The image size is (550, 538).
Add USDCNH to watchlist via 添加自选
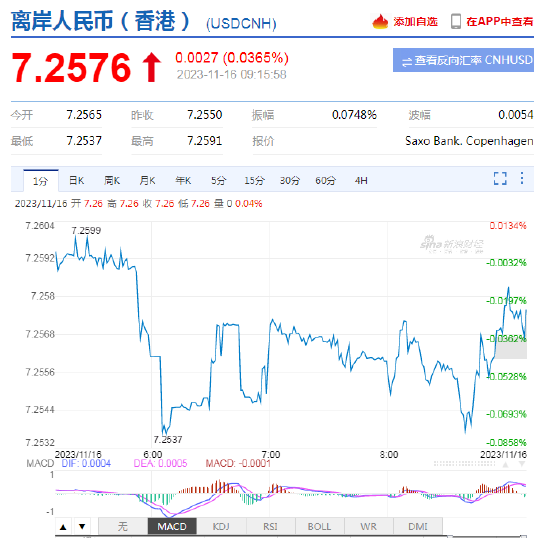(405, 22)
